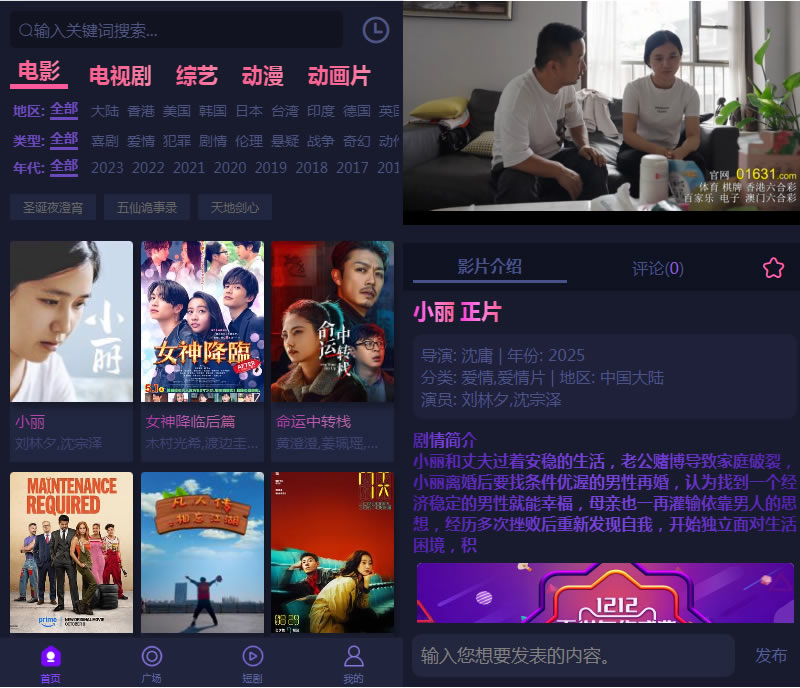Tap 发布 to post the comment
Image resolution: width=800 pixels, height=688 pixels.
771,656
